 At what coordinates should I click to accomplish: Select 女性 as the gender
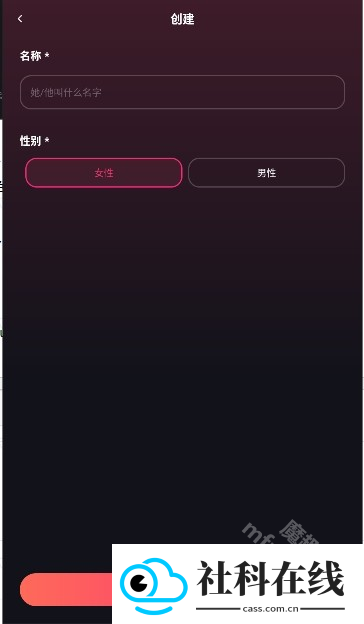point(104,173)
